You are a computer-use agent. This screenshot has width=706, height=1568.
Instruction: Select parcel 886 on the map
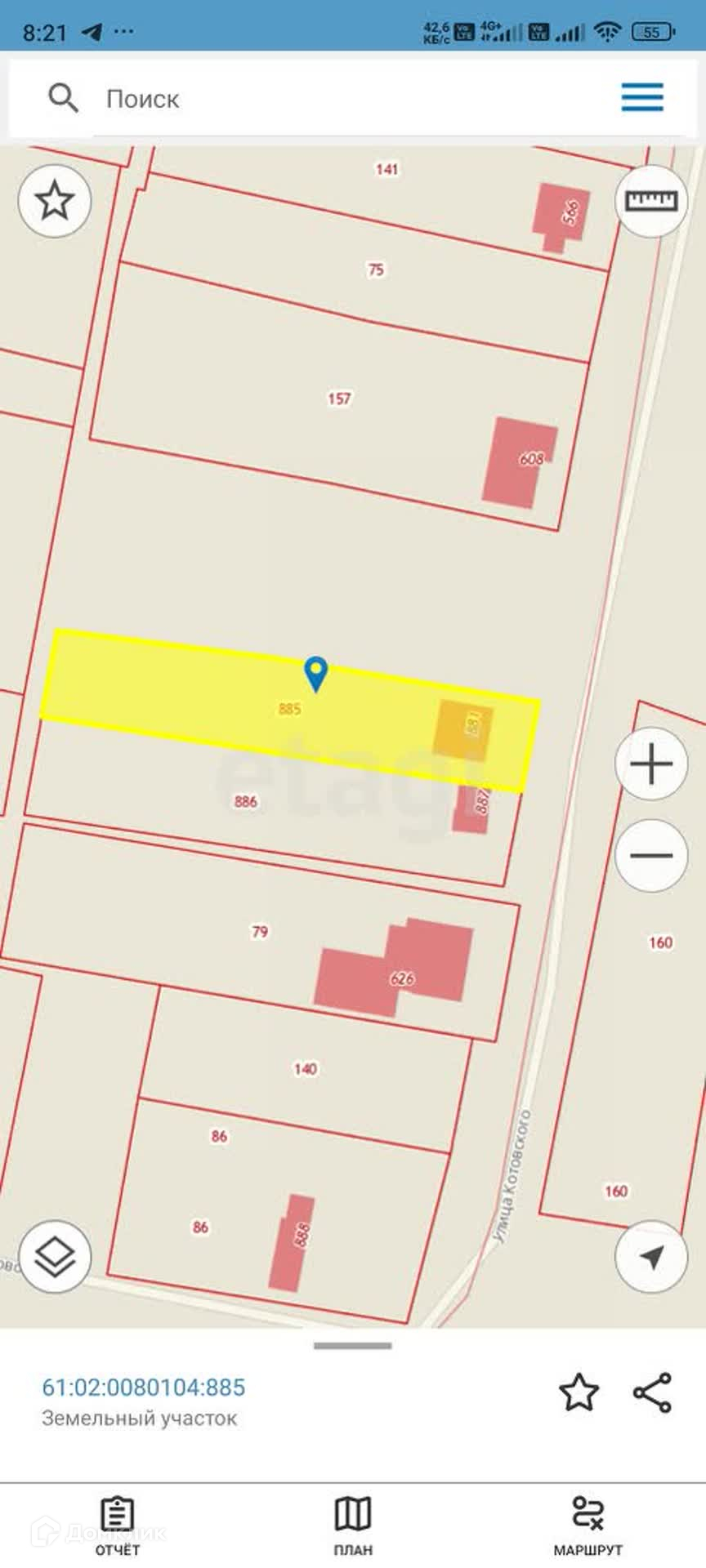coord(246,801)
